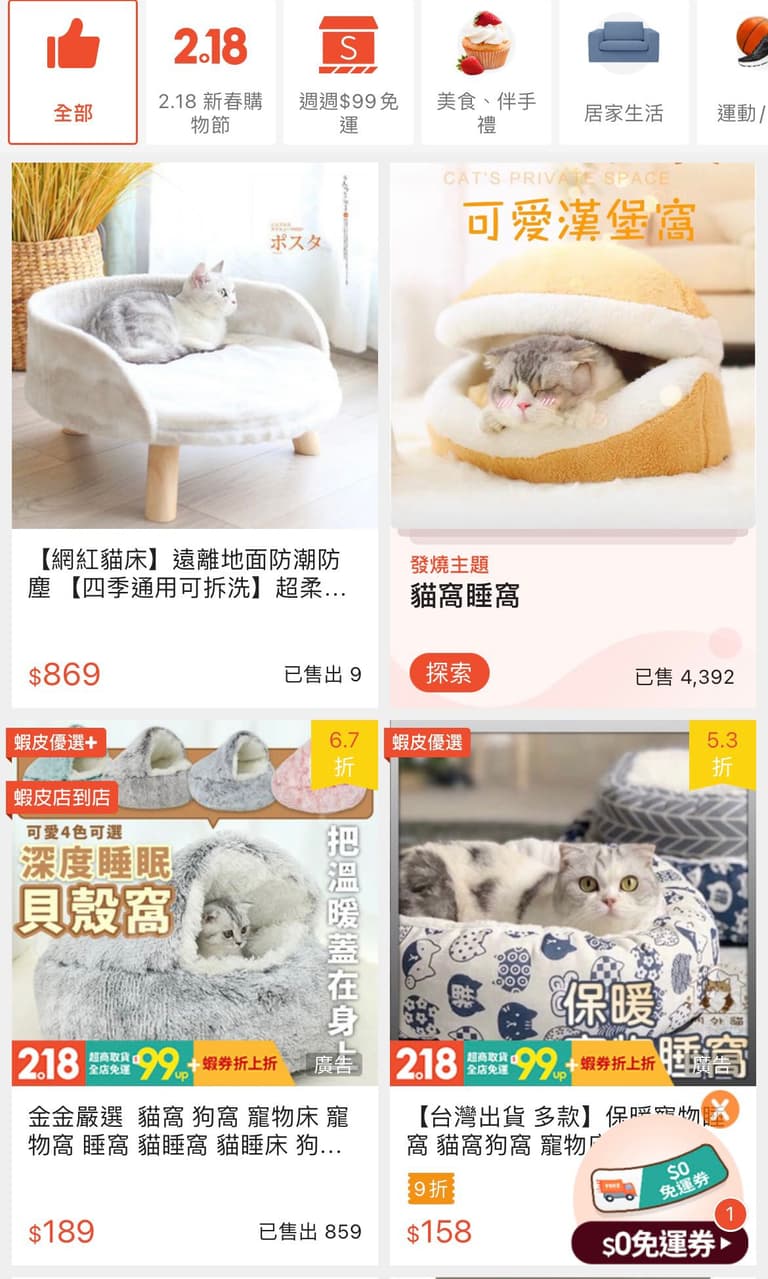
Task: Dismiss the floating 免運券 coupon
Action: click(720, 1108)
